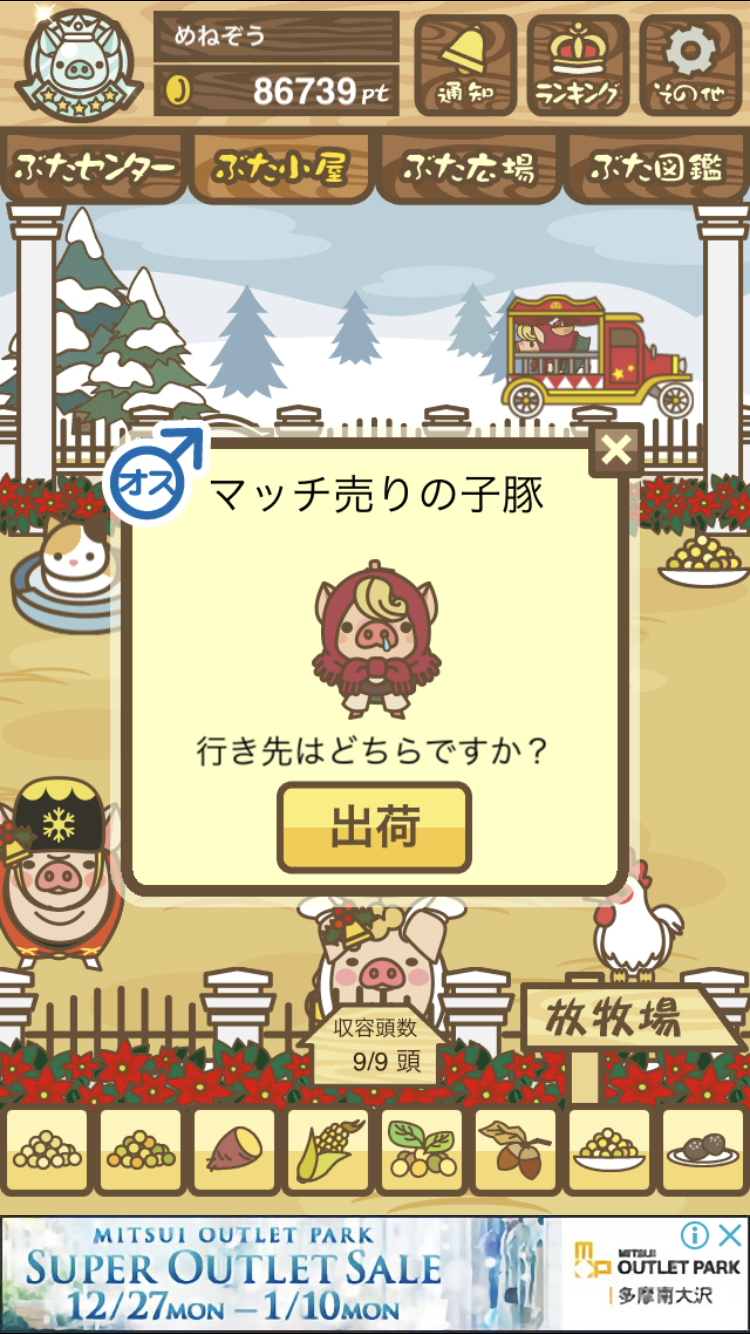Open the ad info icon

(696, 1235)
